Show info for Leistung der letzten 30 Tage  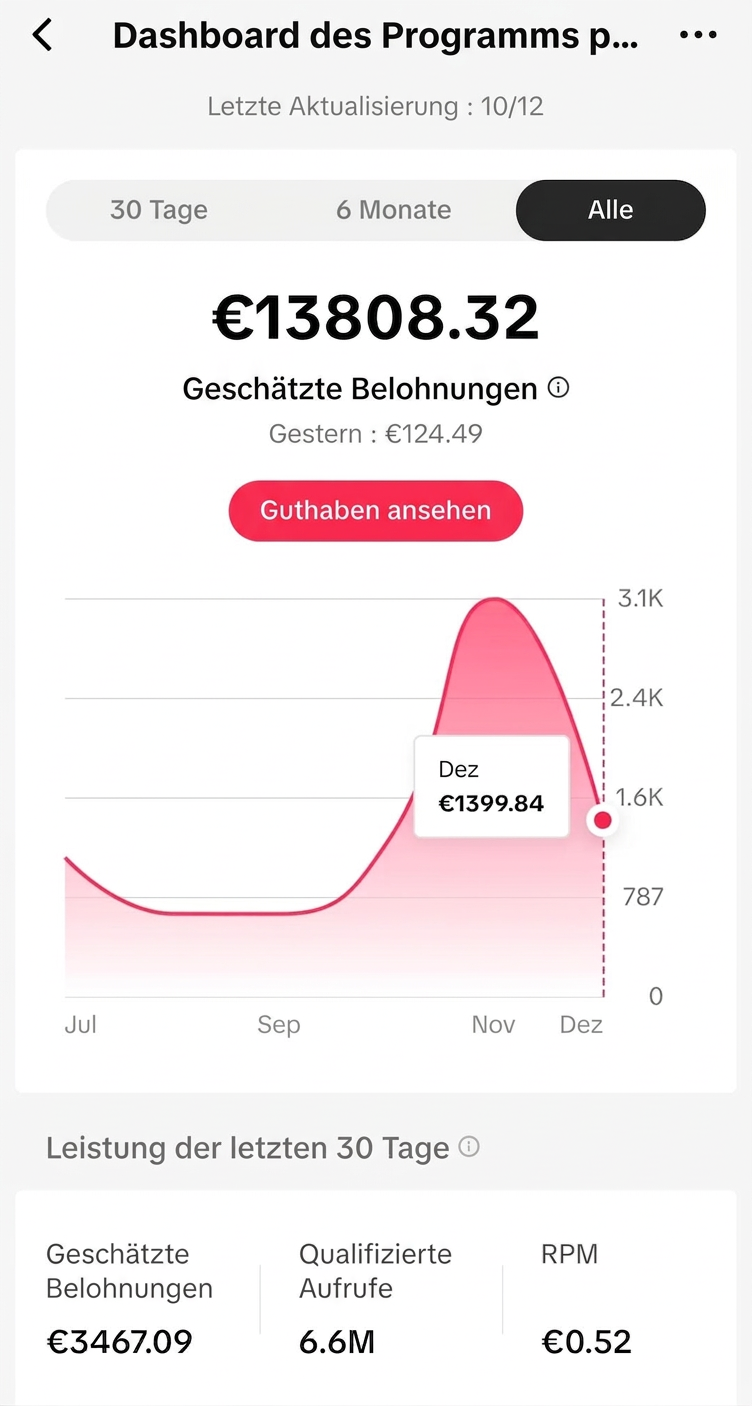[x=468, y=1147]
